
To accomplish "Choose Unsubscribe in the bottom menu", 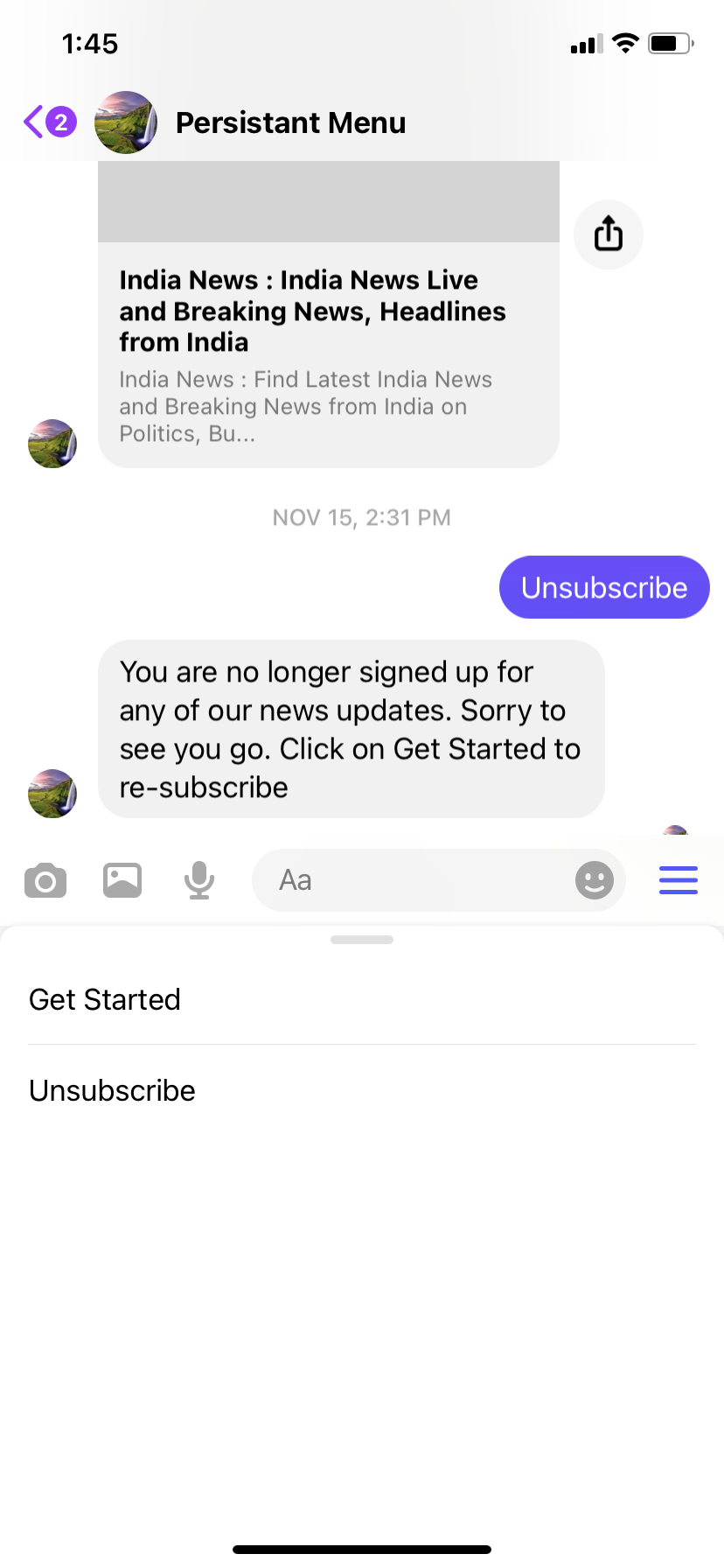I will coord(112,1090).
